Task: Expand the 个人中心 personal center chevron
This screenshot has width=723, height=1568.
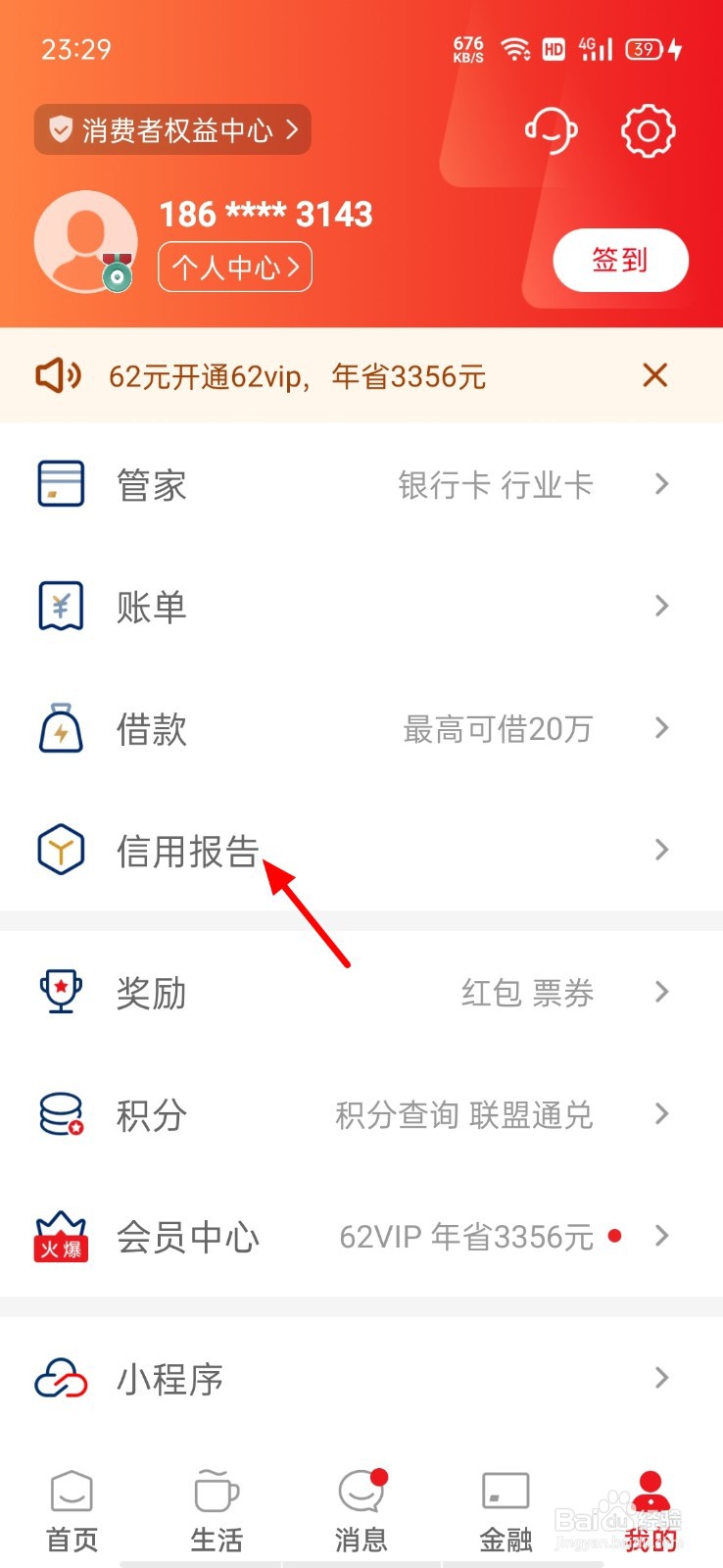Action: point(292,267)
